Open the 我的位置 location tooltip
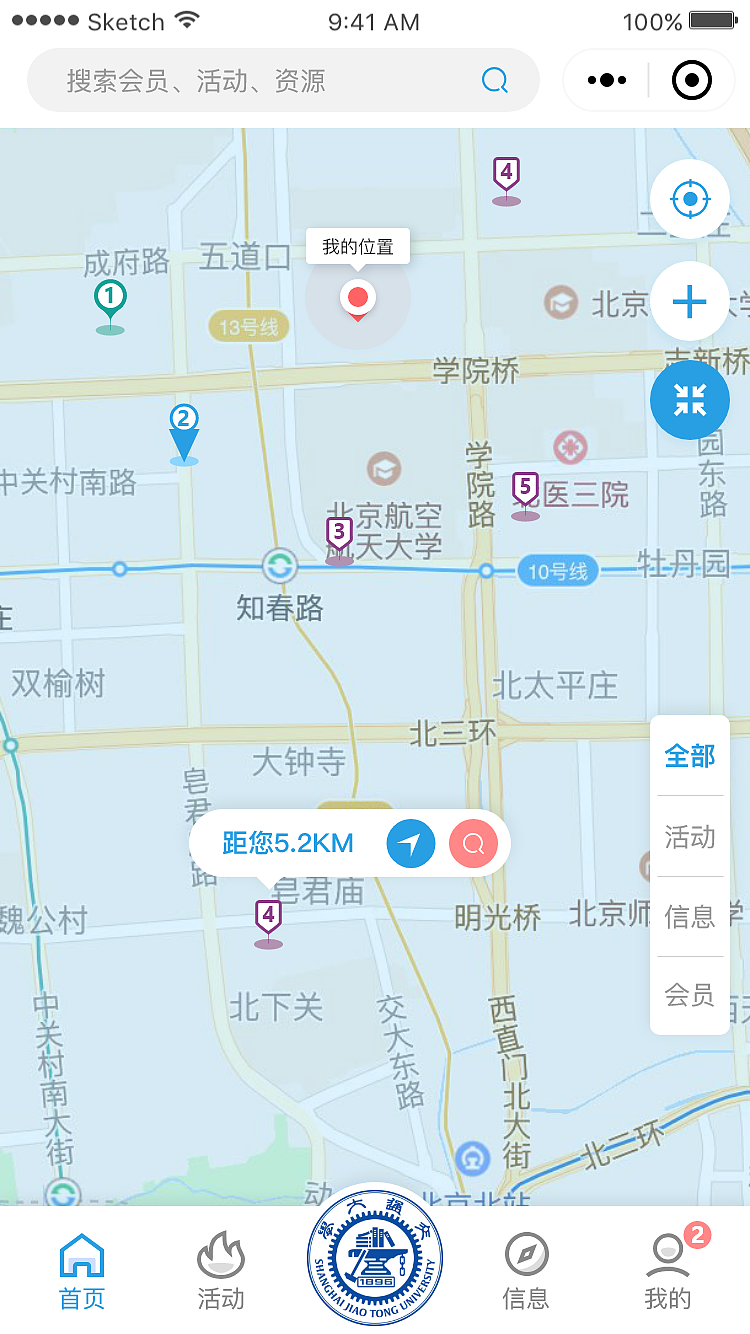Screen dimensions: 750x1334 point(357,246)
